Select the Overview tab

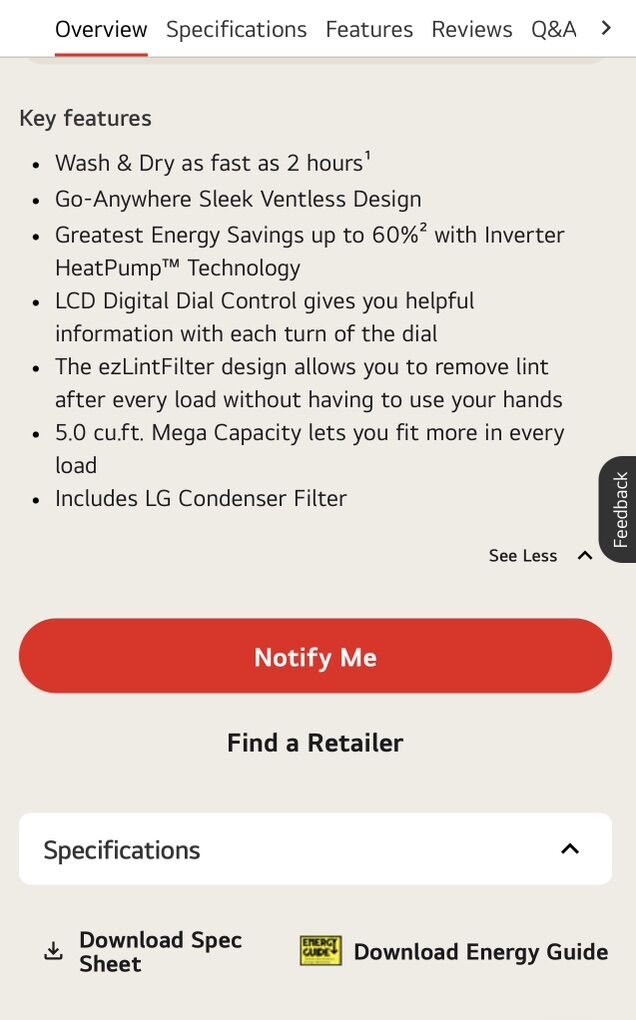(x=101, y=29)
